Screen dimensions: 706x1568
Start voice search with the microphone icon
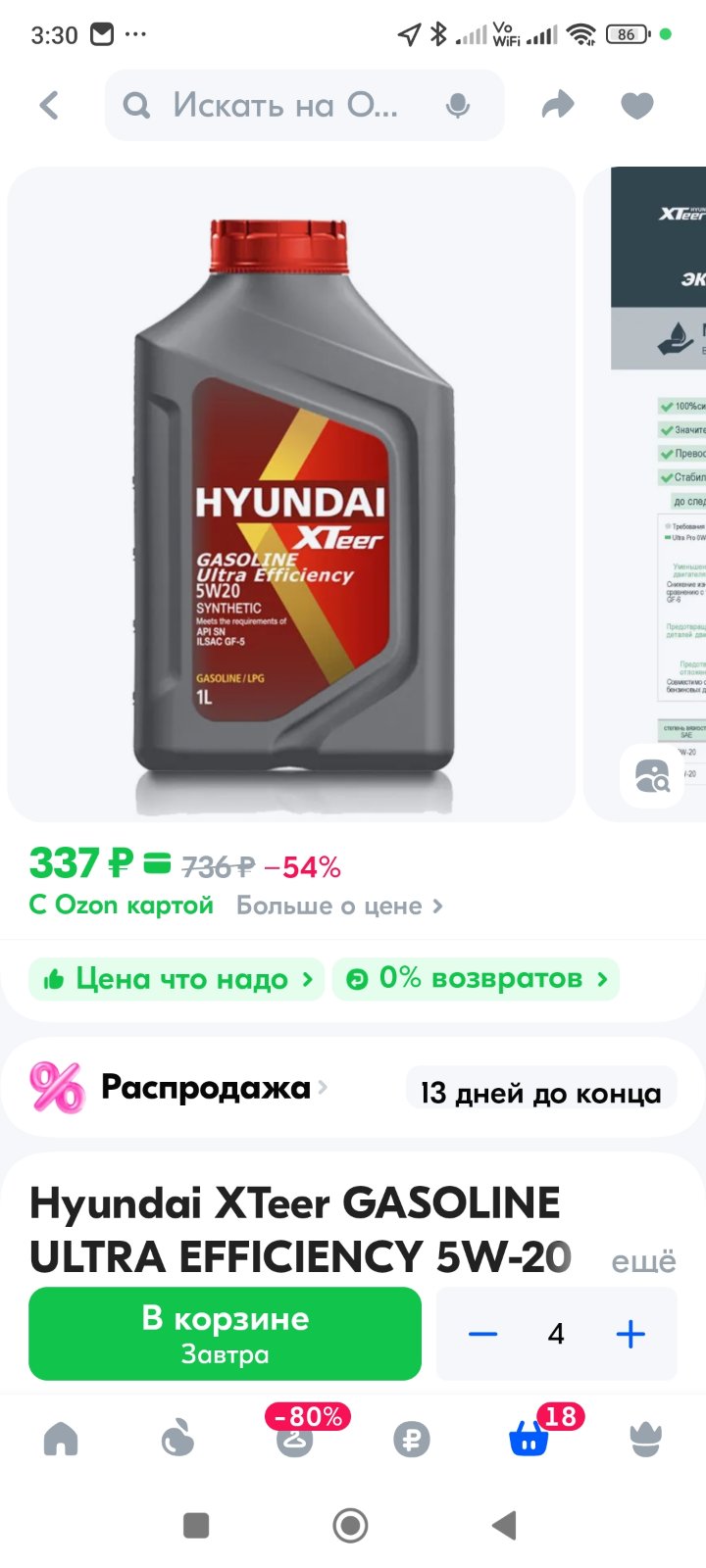pyautogui.click(x=457, y=105)
